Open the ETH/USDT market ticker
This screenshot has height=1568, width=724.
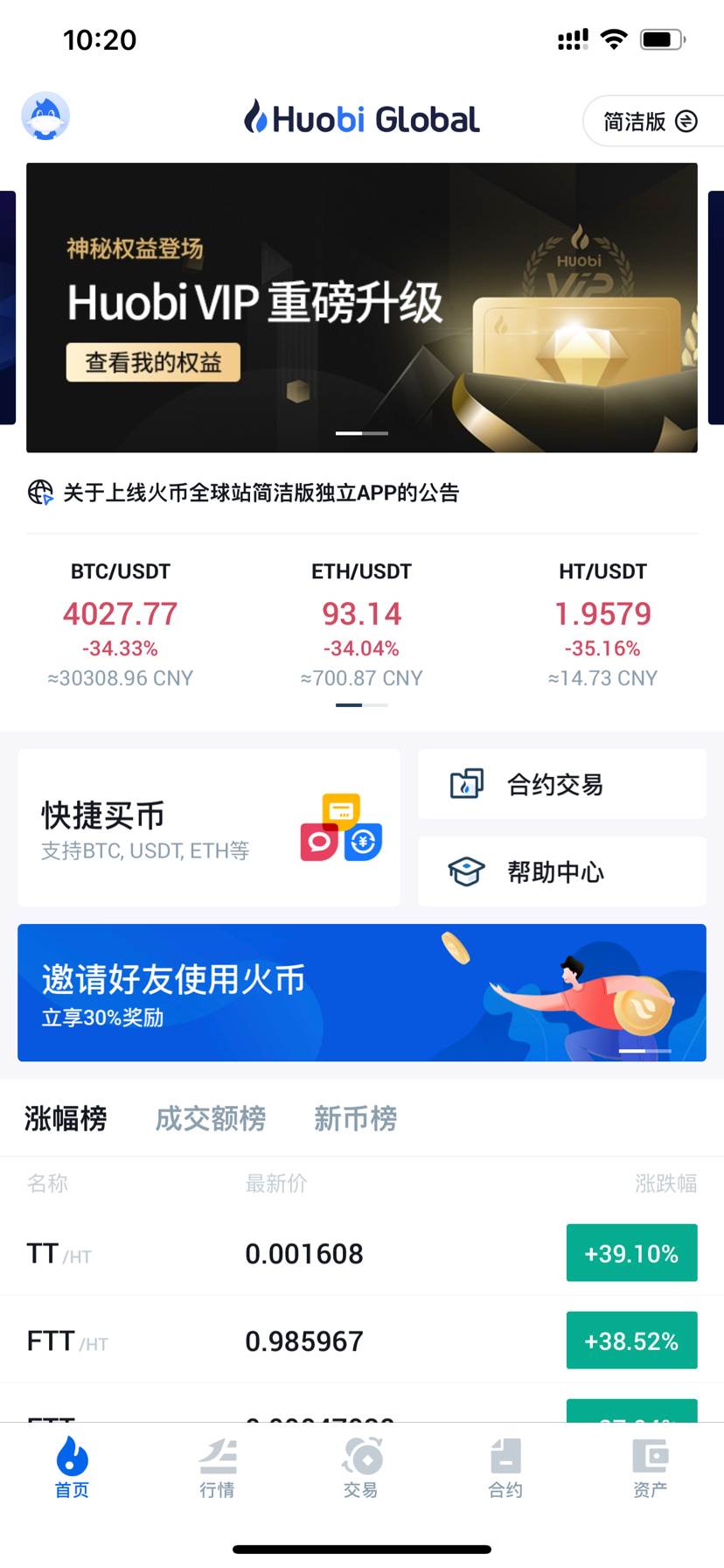point(362,624)
